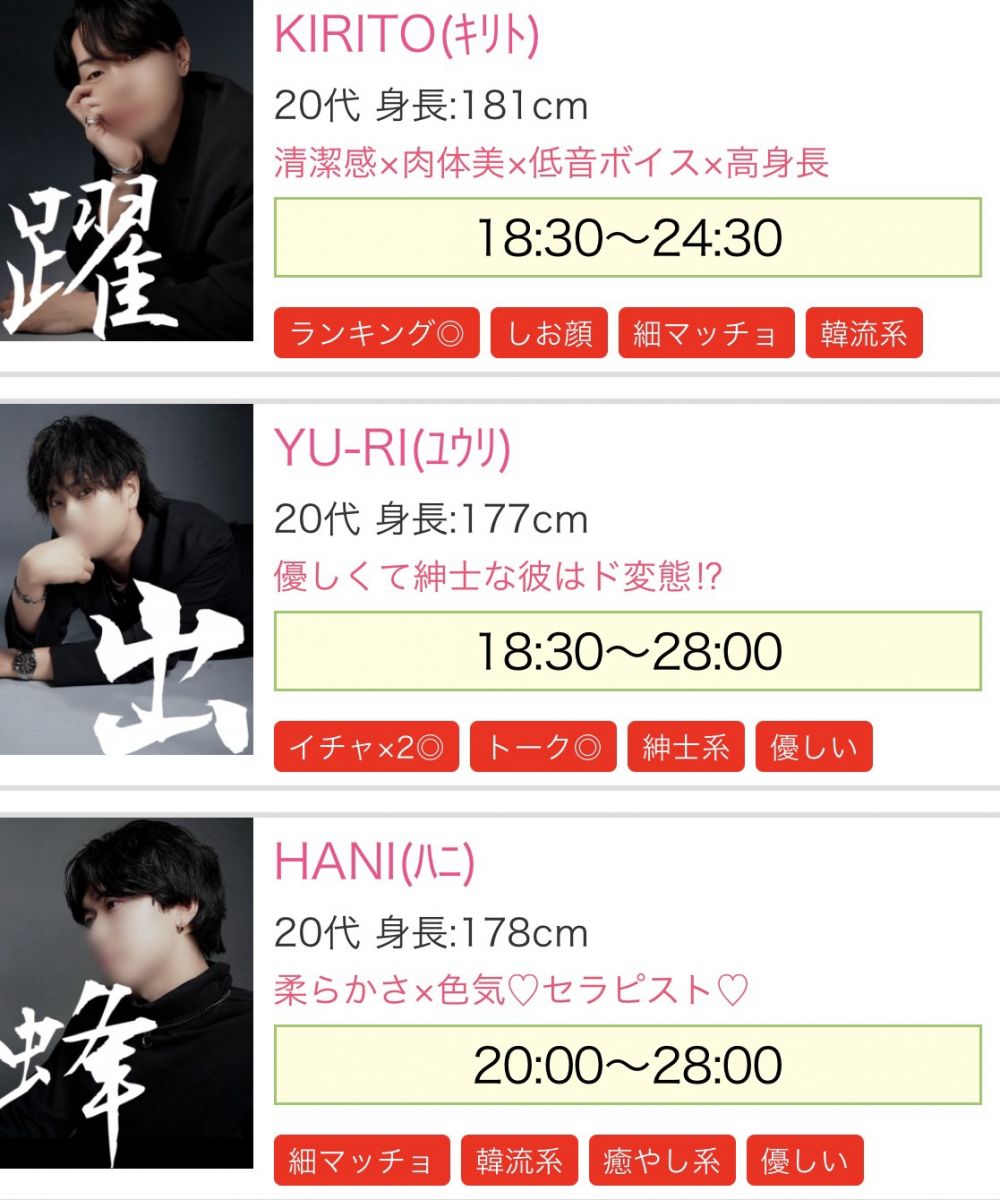Choose 細マッチョ tag under HANI
The height and width of the screenshot is (1200, 1000).
[x=362, y=1161]
